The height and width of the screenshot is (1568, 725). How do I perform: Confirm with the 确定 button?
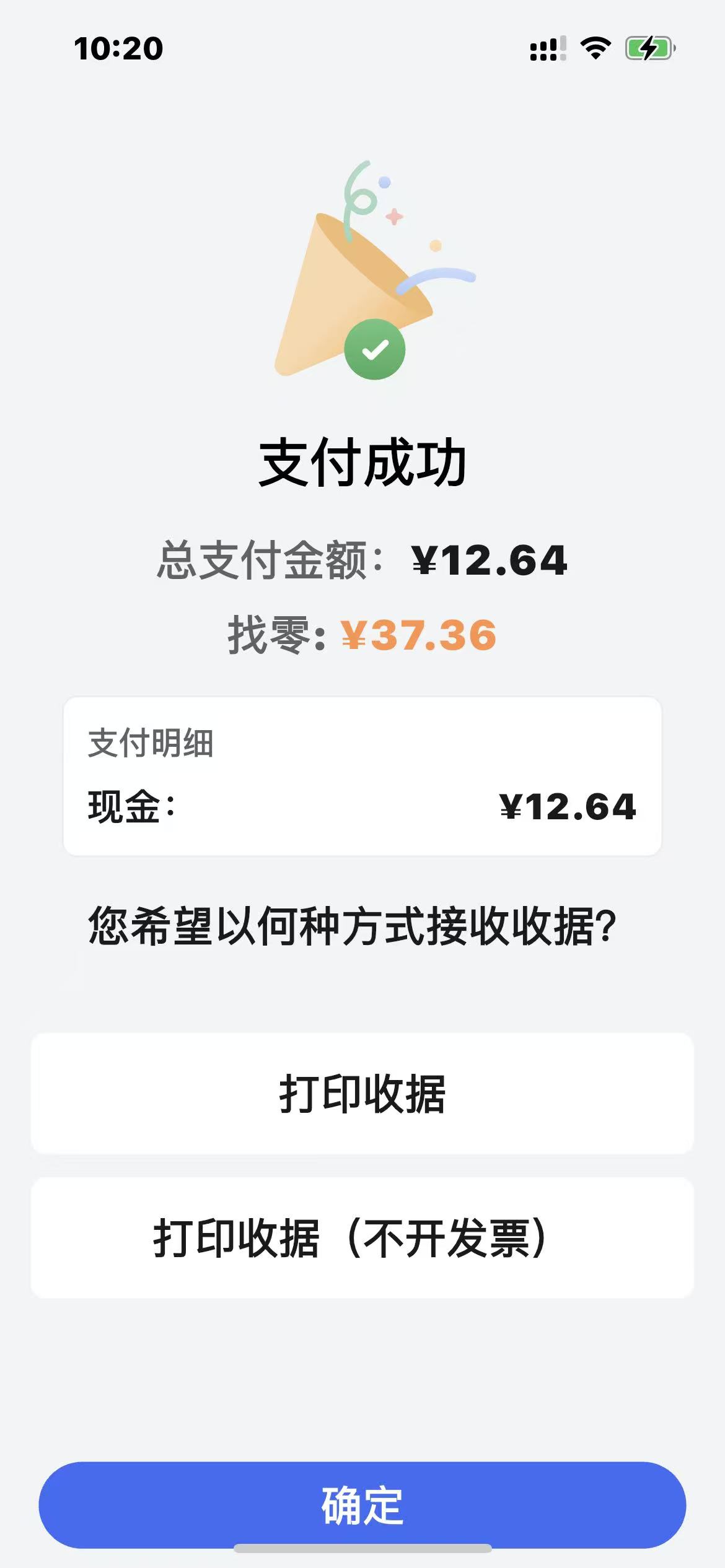(362, 1505)
